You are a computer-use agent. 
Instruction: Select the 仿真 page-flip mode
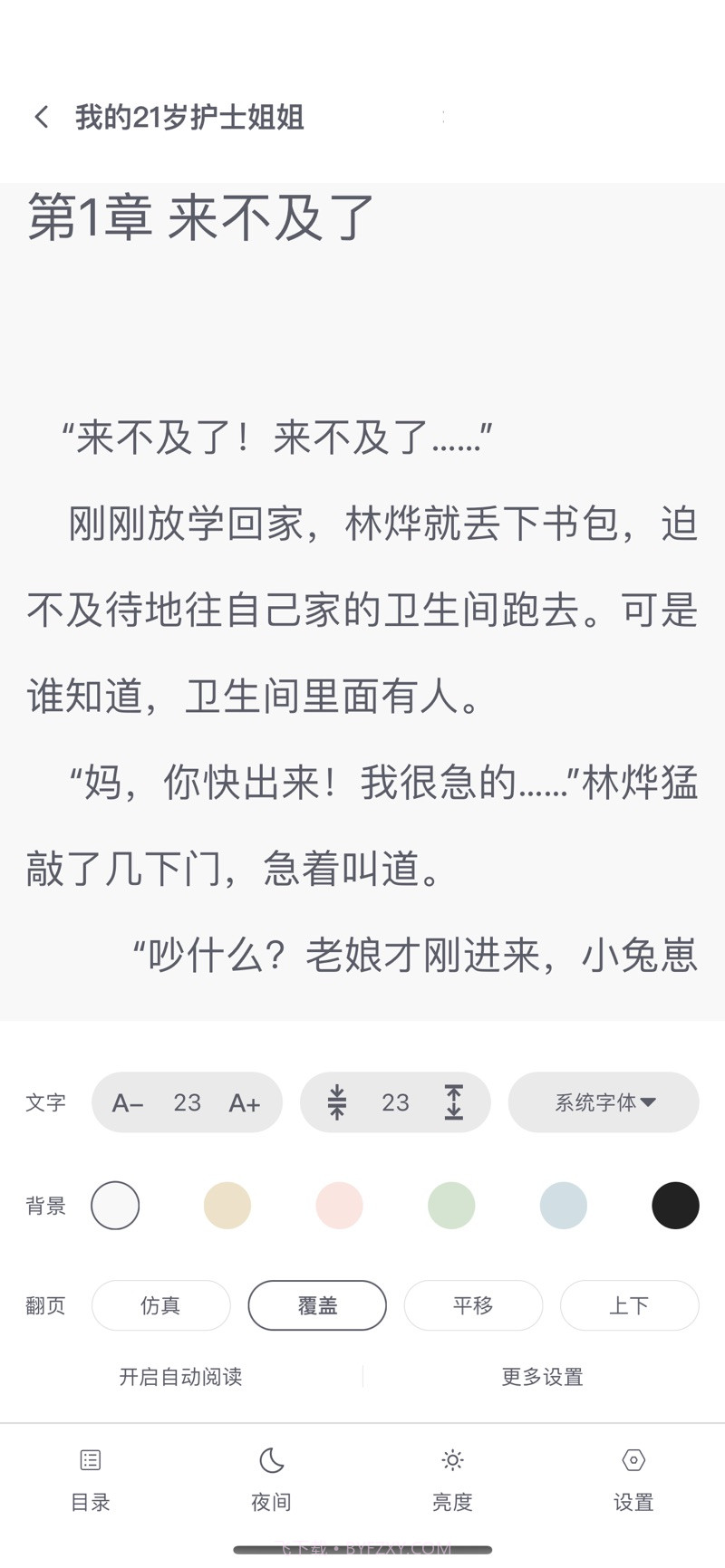pyautogui.click(x=160, y=1305)
